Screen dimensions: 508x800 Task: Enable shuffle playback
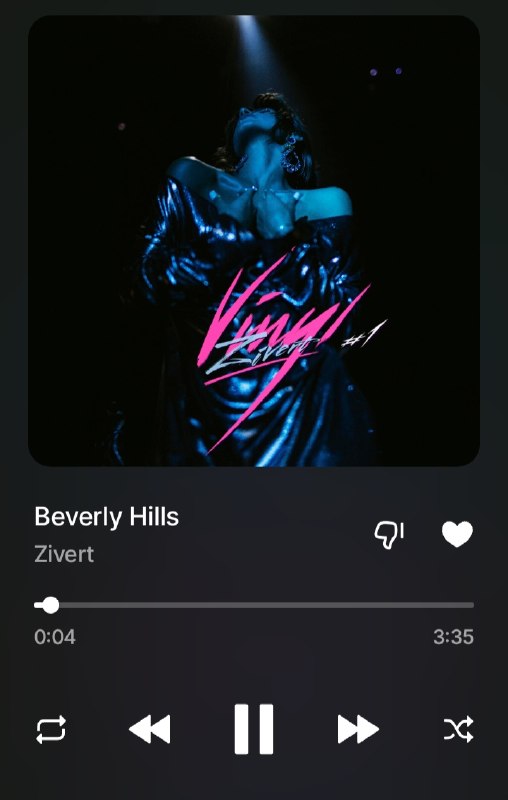tap(458, 729)
